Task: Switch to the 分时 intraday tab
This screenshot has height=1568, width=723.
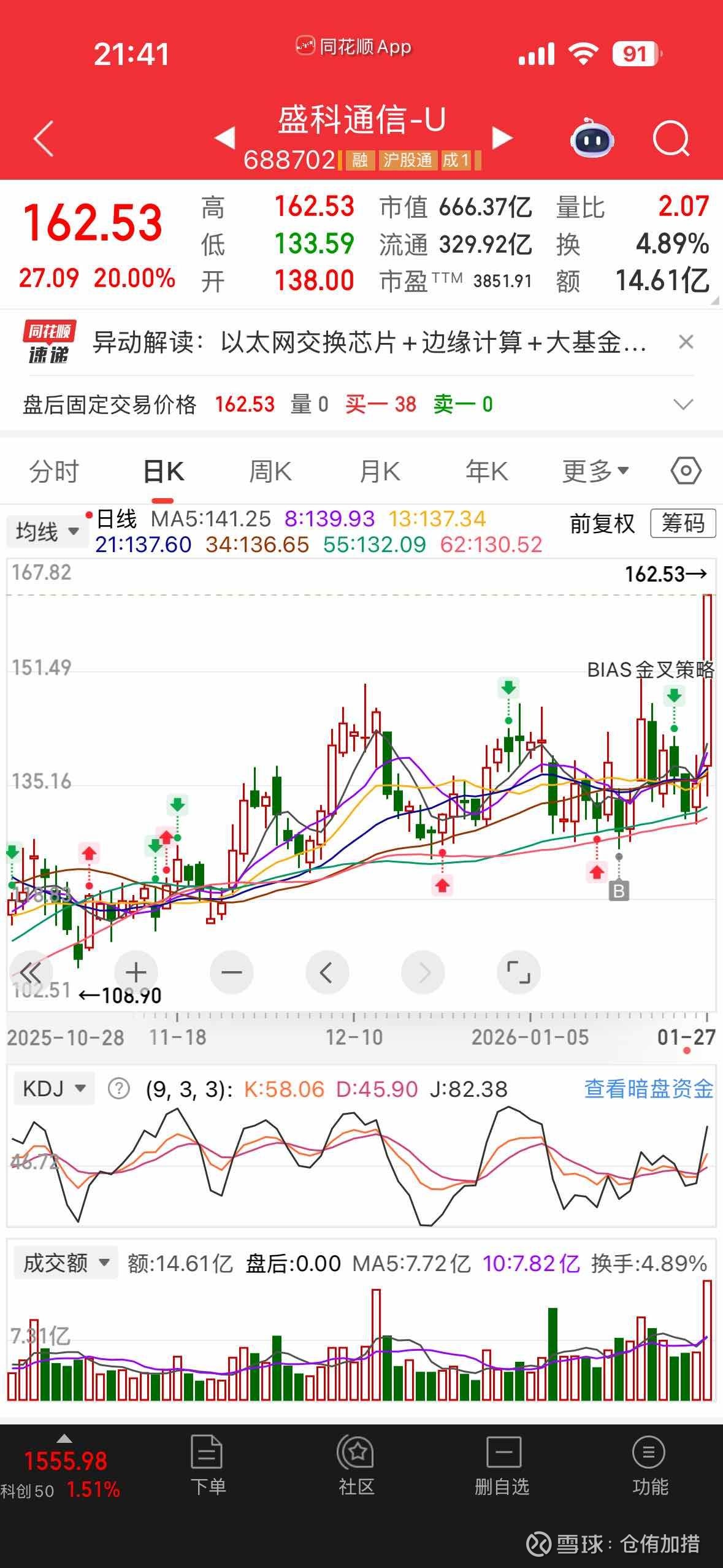Action: (54, 471)
